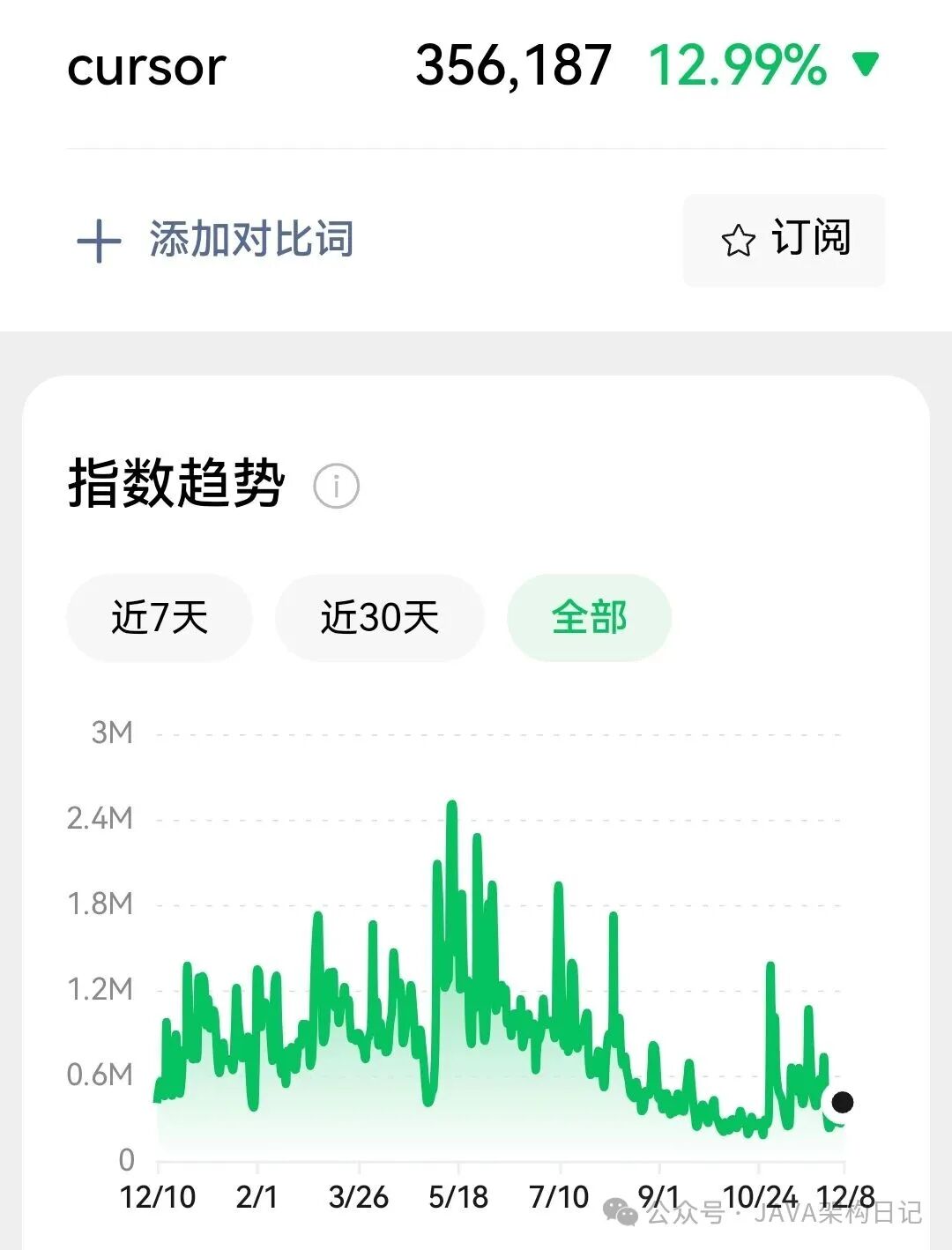Expand the 指数趋势 section information
The image size is (952, 1250).
click(x=338, y=486)
